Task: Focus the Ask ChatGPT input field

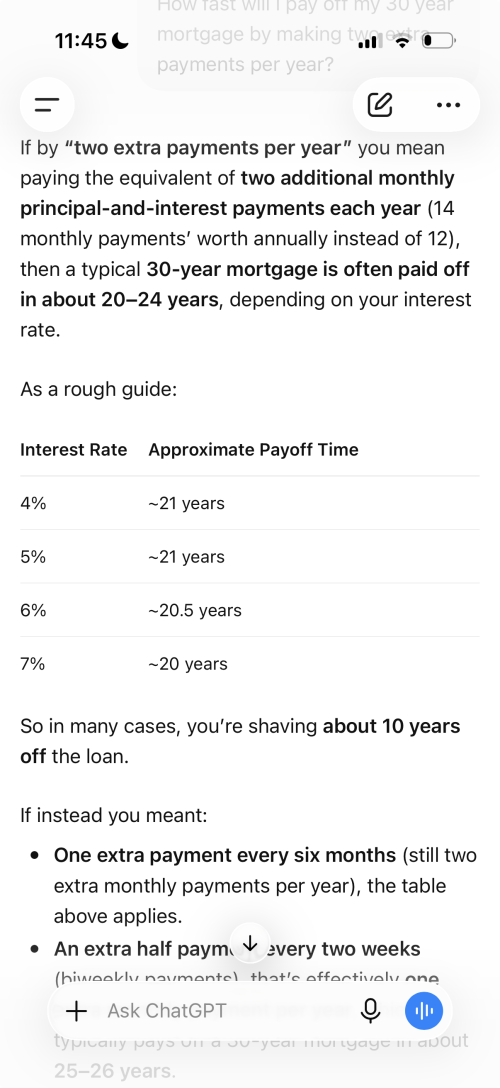Action: click(x=222, y=1010)
